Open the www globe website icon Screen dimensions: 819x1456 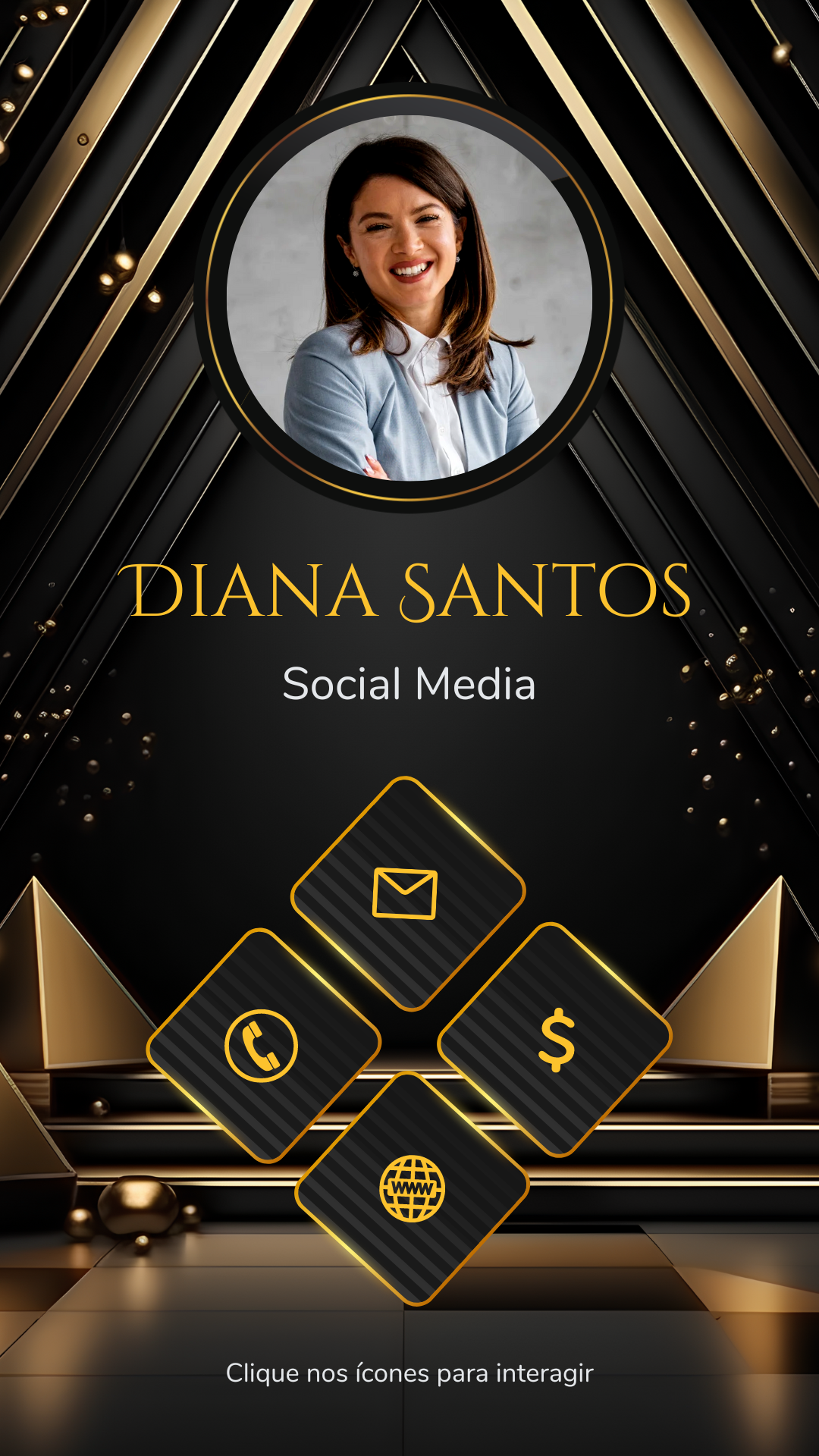[x=412, y=1188]
